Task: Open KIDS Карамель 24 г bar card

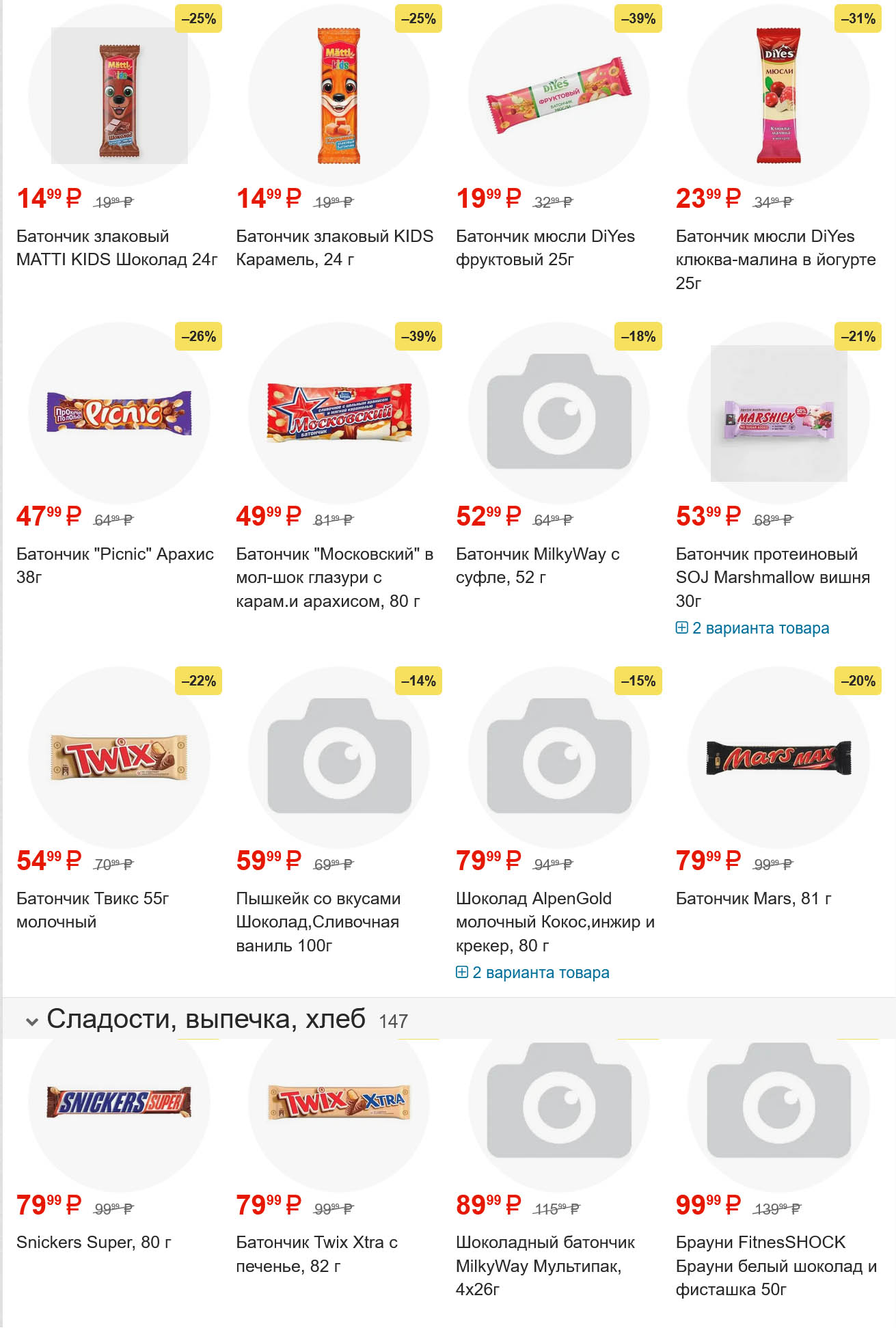Action: [334, 247]
